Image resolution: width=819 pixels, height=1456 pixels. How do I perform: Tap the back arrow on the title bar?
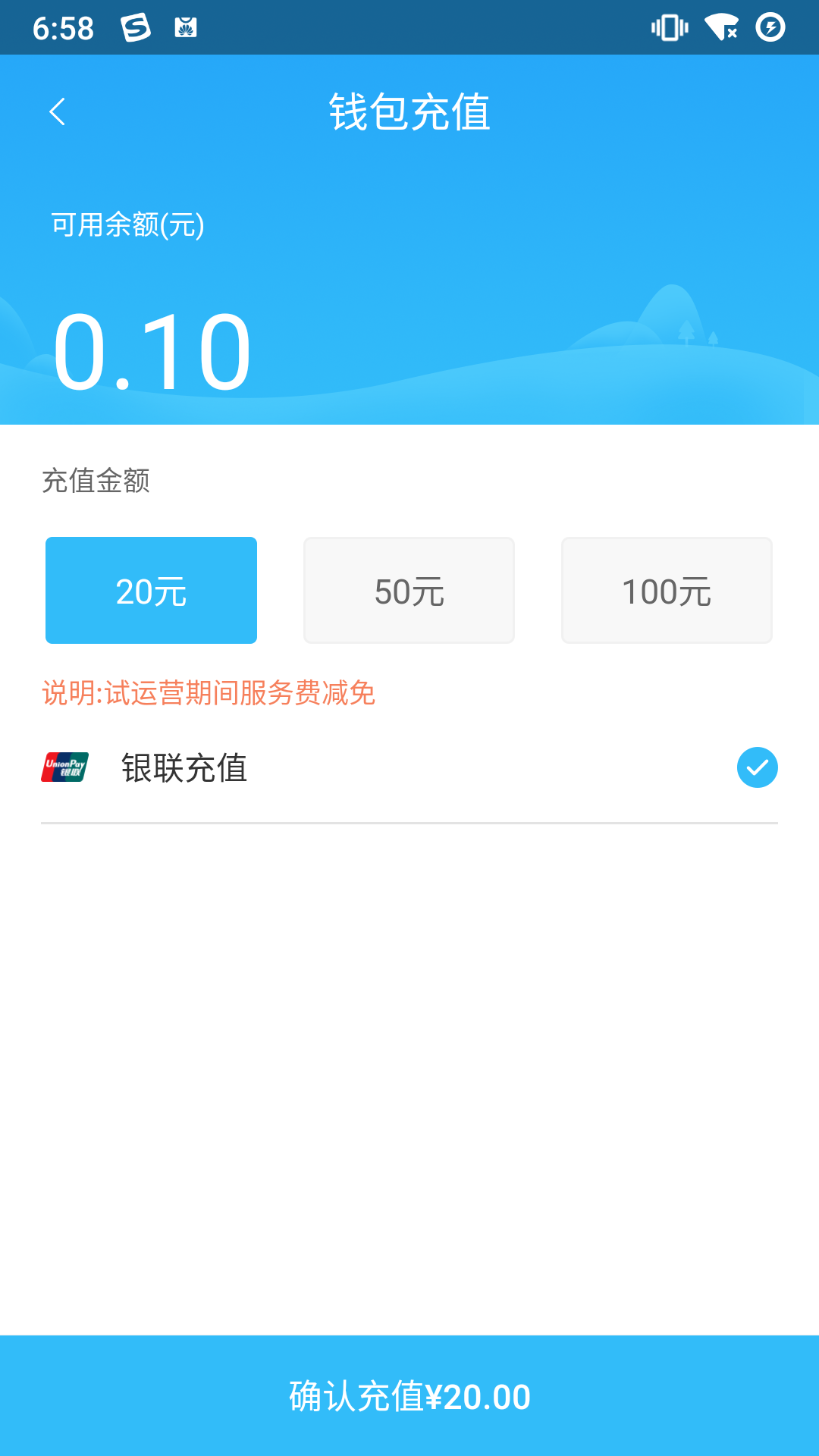(x=57, y=111)
